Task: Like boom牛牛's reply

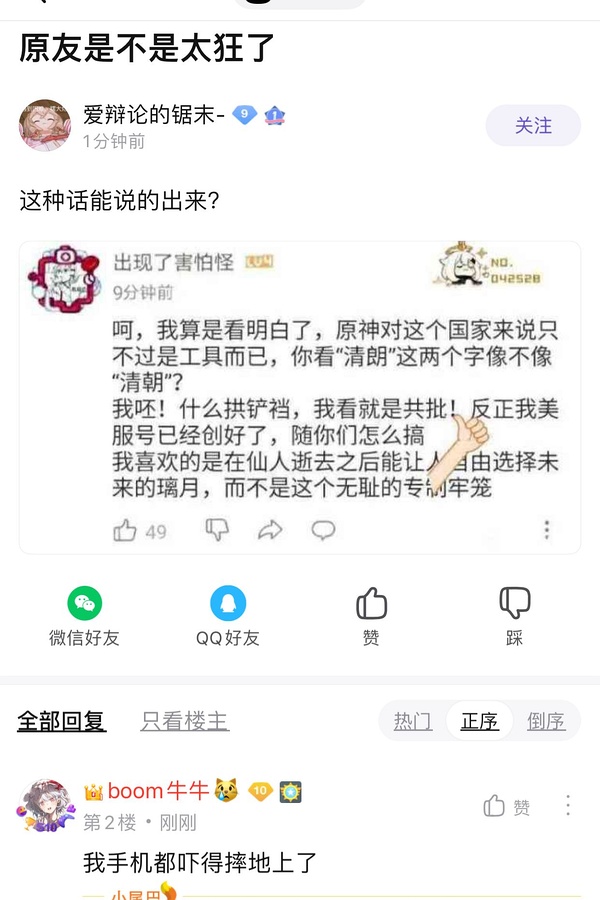Action: click(506, 806)
